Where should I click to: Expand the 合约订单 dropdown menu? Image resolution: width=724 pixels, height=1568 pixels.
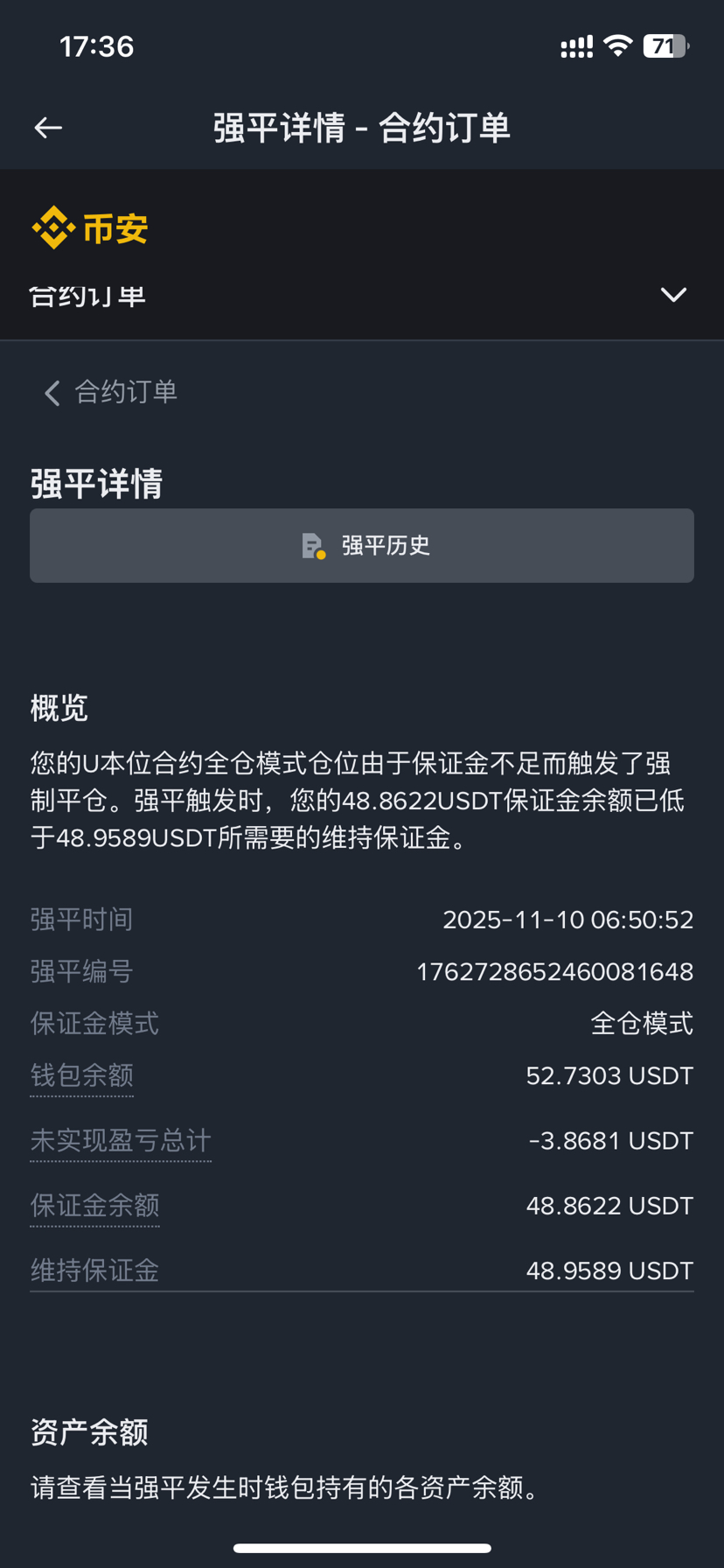(x=672, y=295)
